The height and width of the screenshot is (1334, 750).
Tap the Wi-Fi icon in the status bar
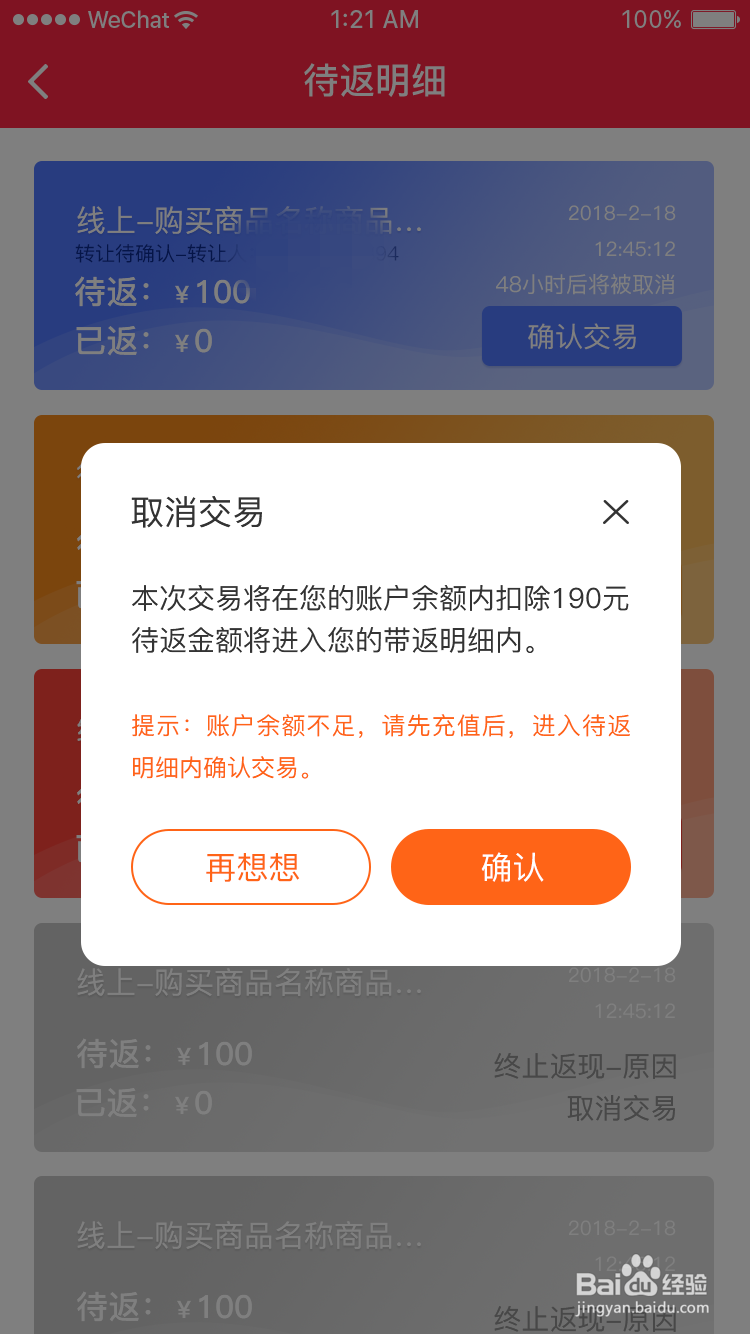[186, 17]
